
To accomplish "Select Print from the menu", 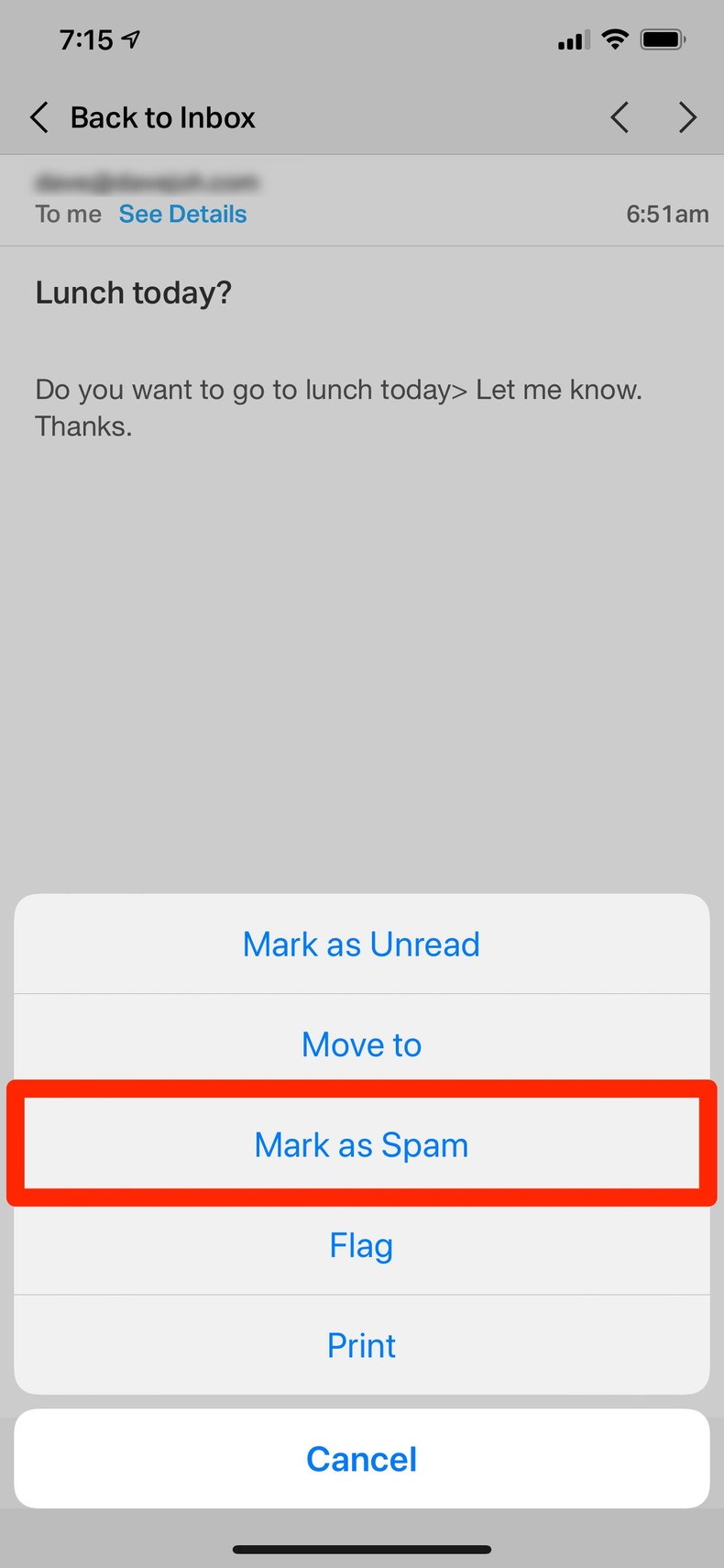I will [x=361, y=1345].
